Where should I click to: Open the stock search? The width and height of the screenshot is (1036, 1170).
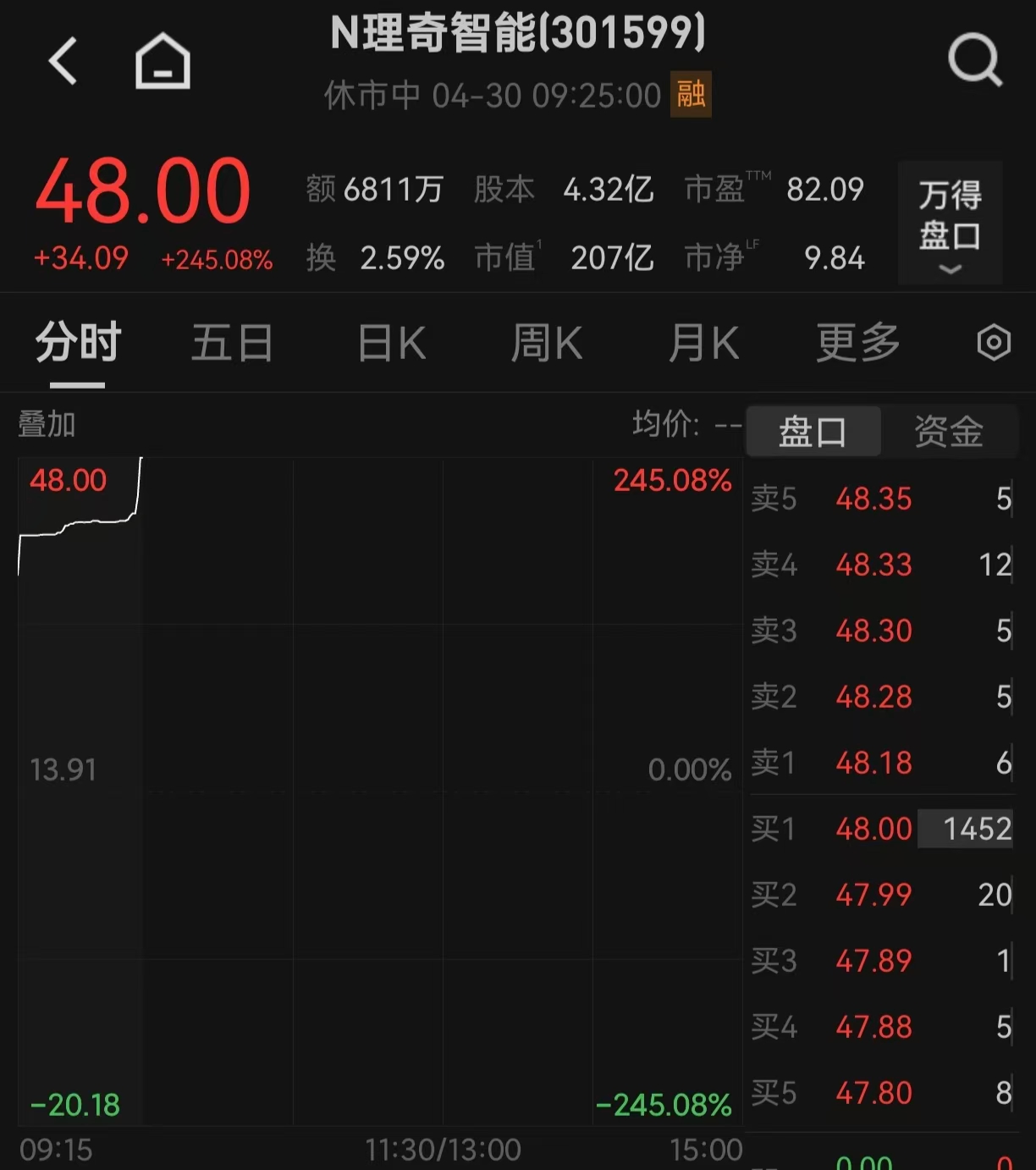pyautogui.click(x=974, y=60)
